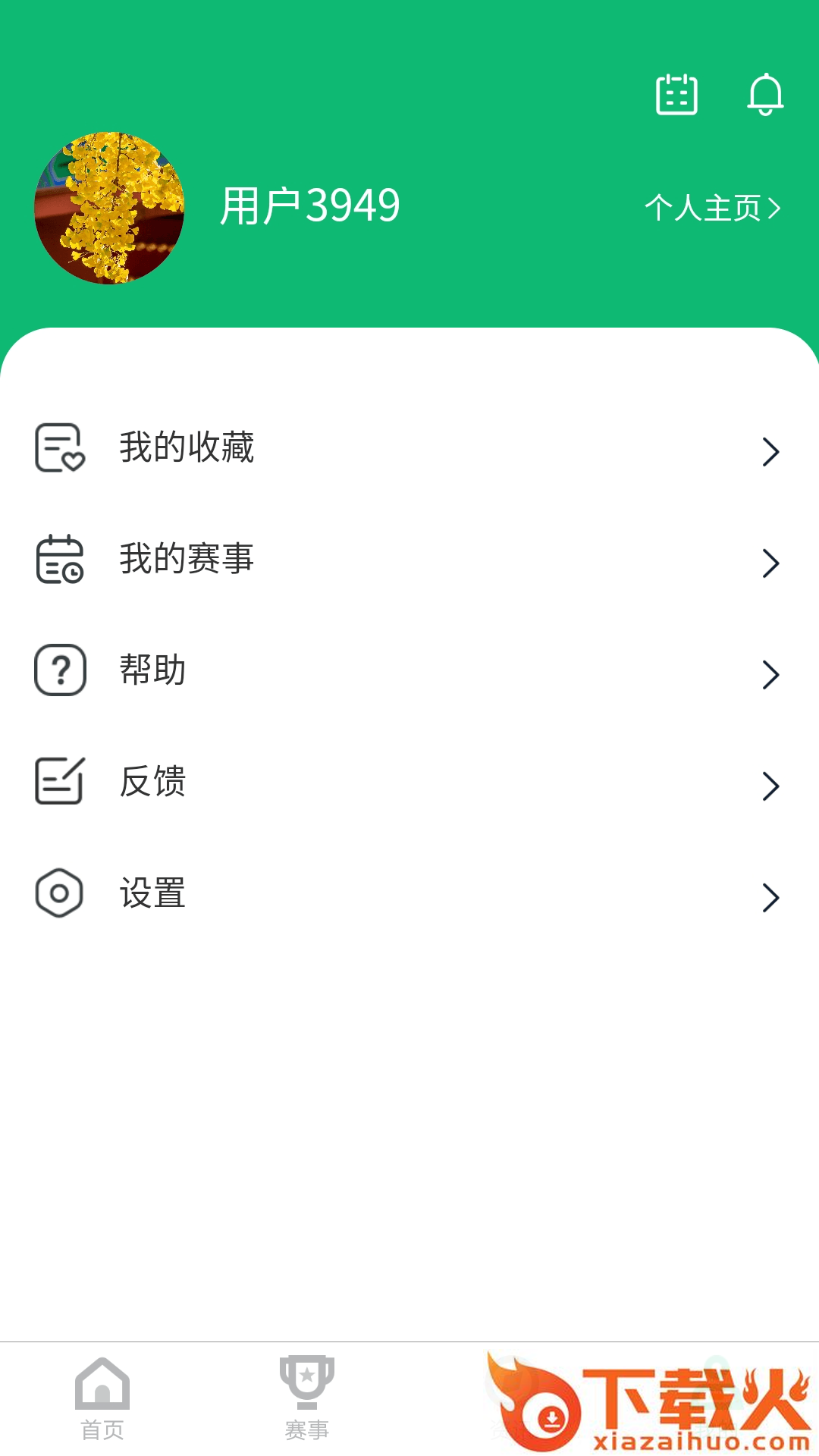
Task: Open 我的赛事 my events
Action: pyautogui.click(x=409, y=559)
